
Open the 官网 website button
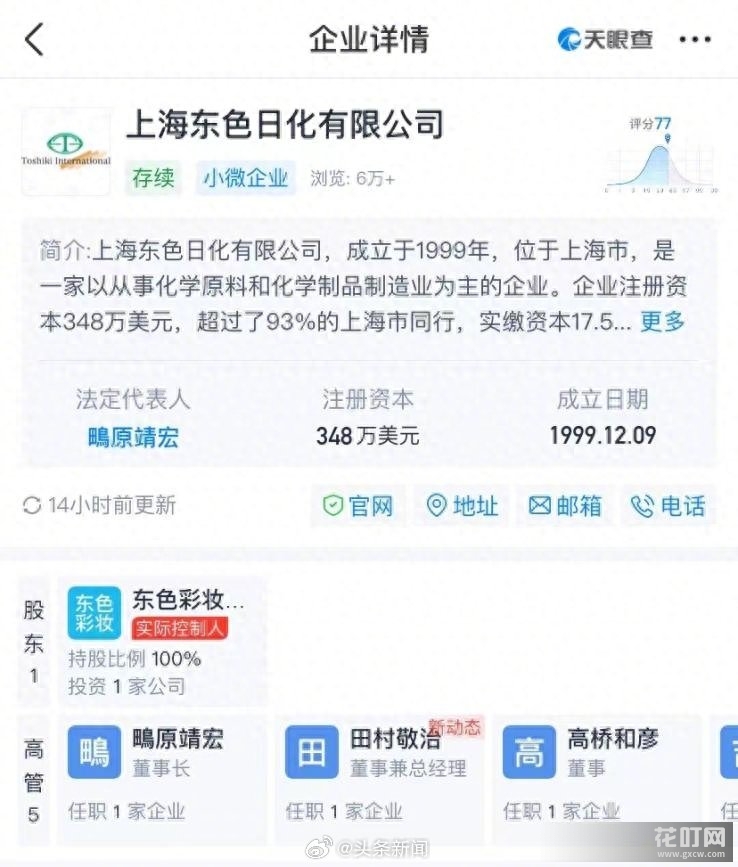[358, 506]
